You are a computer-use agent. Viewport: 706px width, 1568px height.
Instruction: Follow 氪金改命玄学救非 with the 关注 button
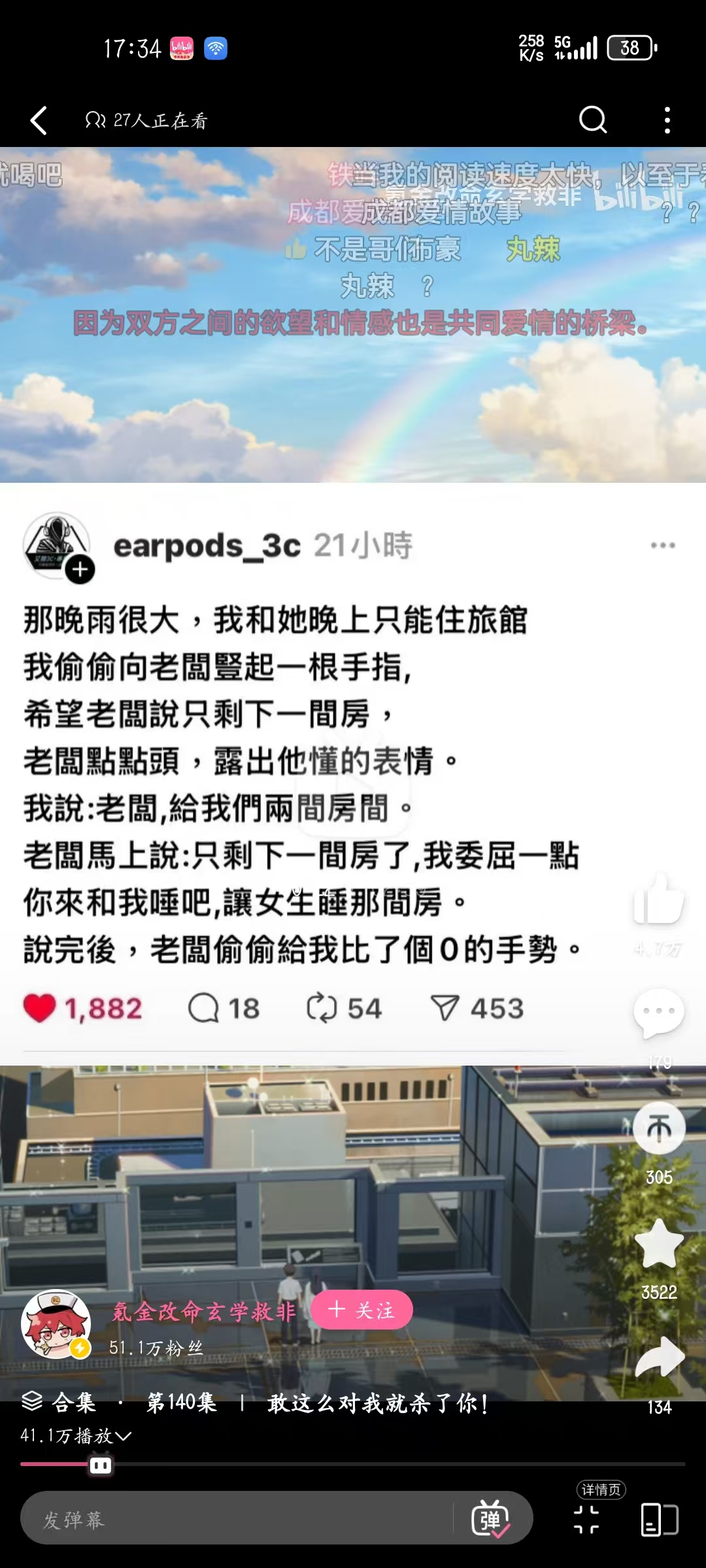(361, 1309)
